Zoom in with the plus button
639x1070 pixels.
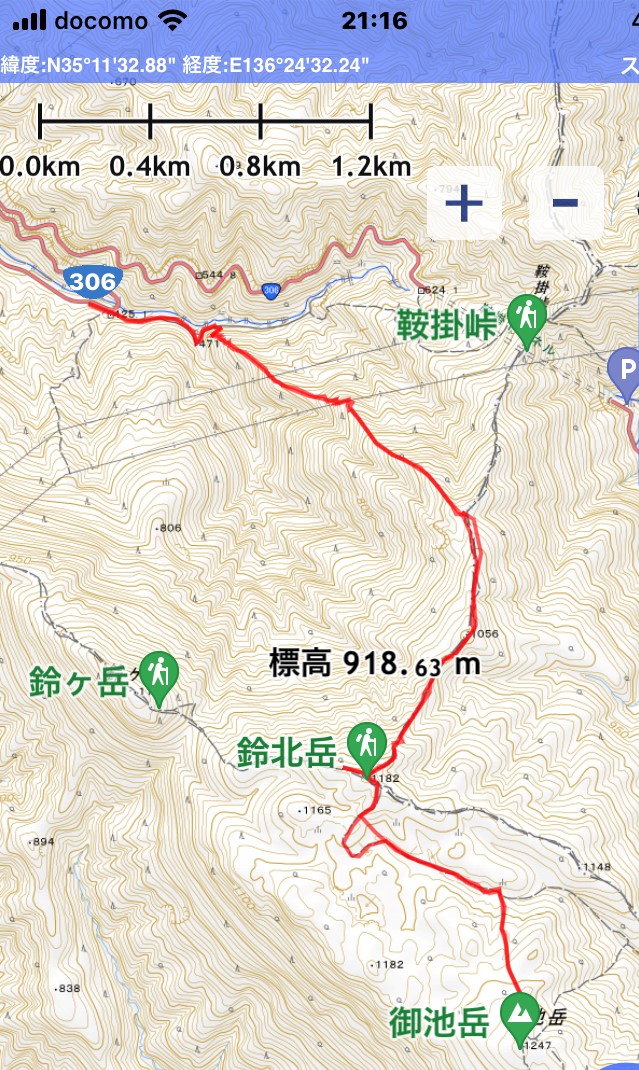point(464,203)
